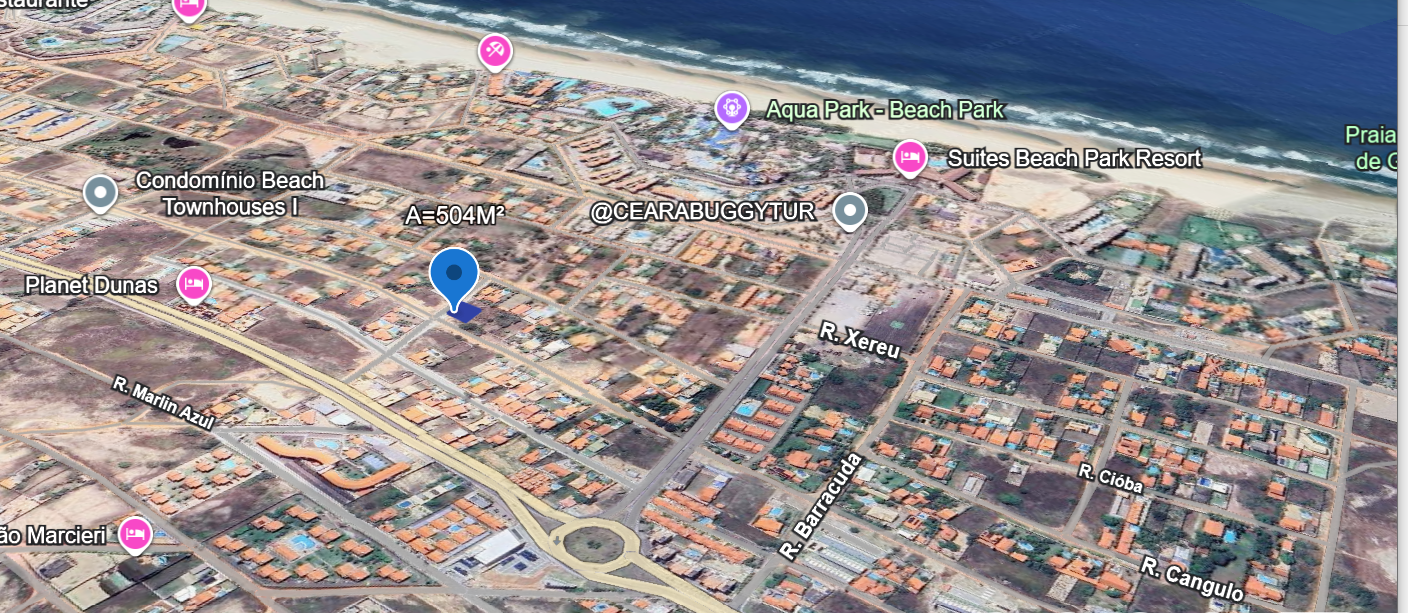This screenshot has width=1408, height=613.
Task: Tap the @CEARABUGGYTUR location pin
Action: point(850,210)
